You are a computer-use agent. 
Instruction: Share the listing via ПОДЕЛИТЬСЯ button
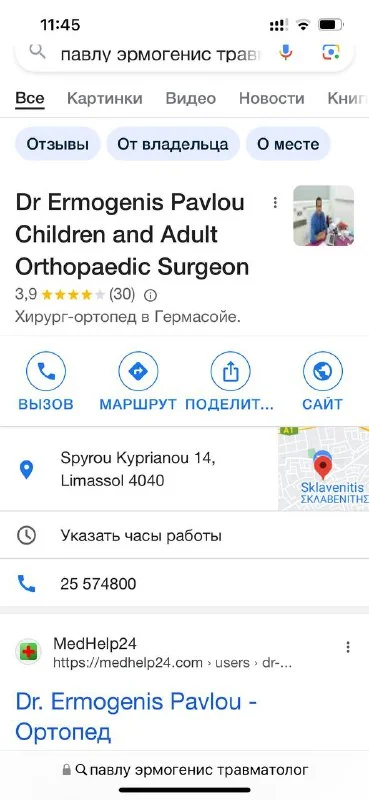point(230,382)
